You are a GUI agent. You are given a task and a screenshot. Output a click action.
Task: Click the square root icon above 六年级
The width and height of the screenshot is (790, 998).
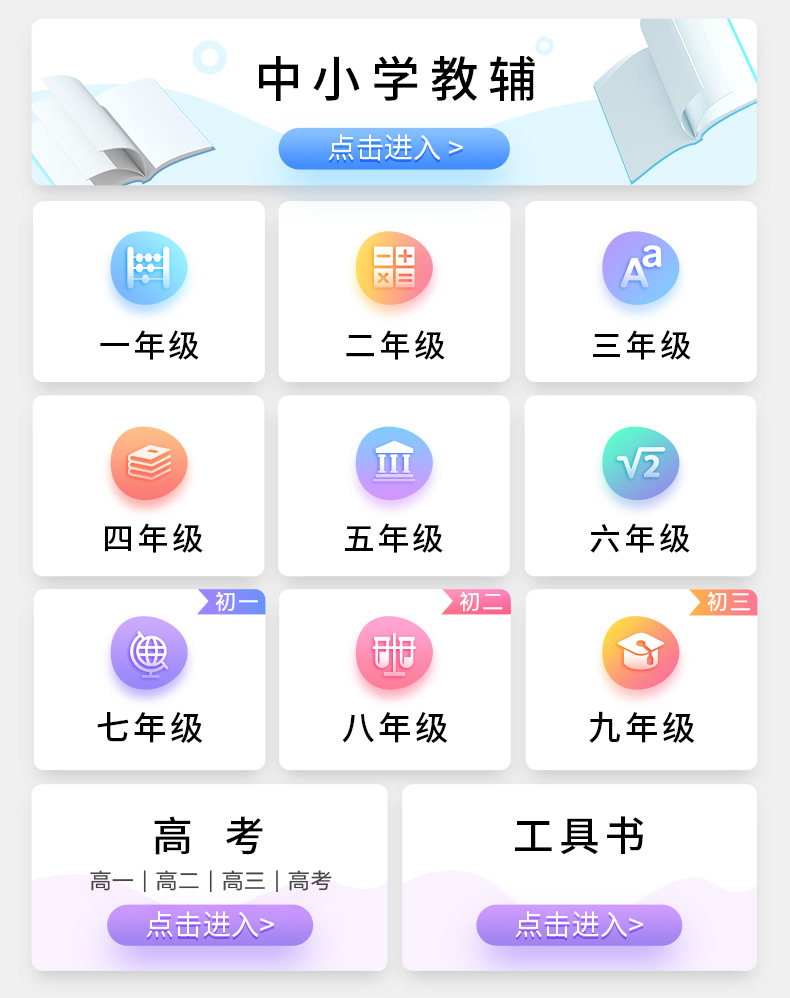coord(640,462)
